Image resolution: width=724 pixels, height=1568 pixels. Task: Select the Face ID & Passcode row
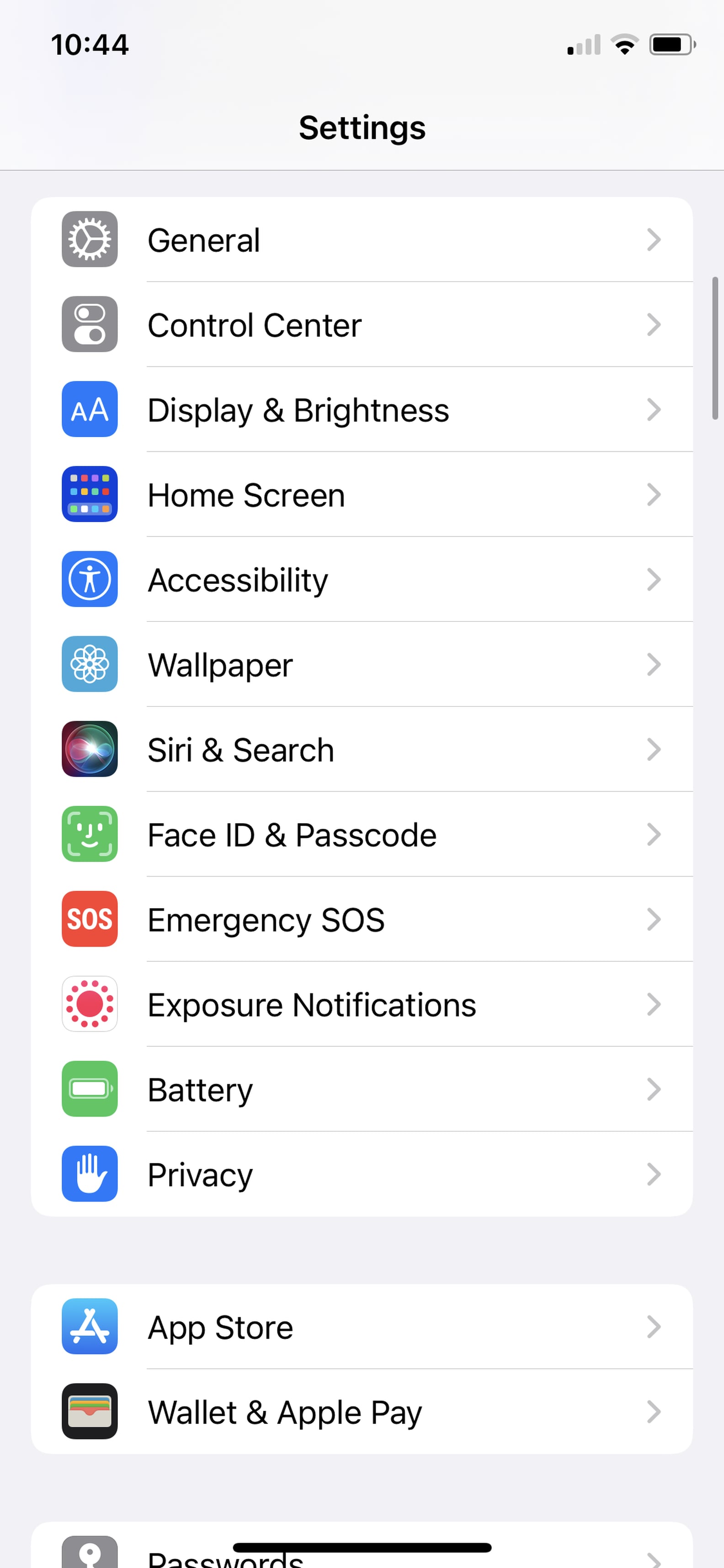(362, 834)
